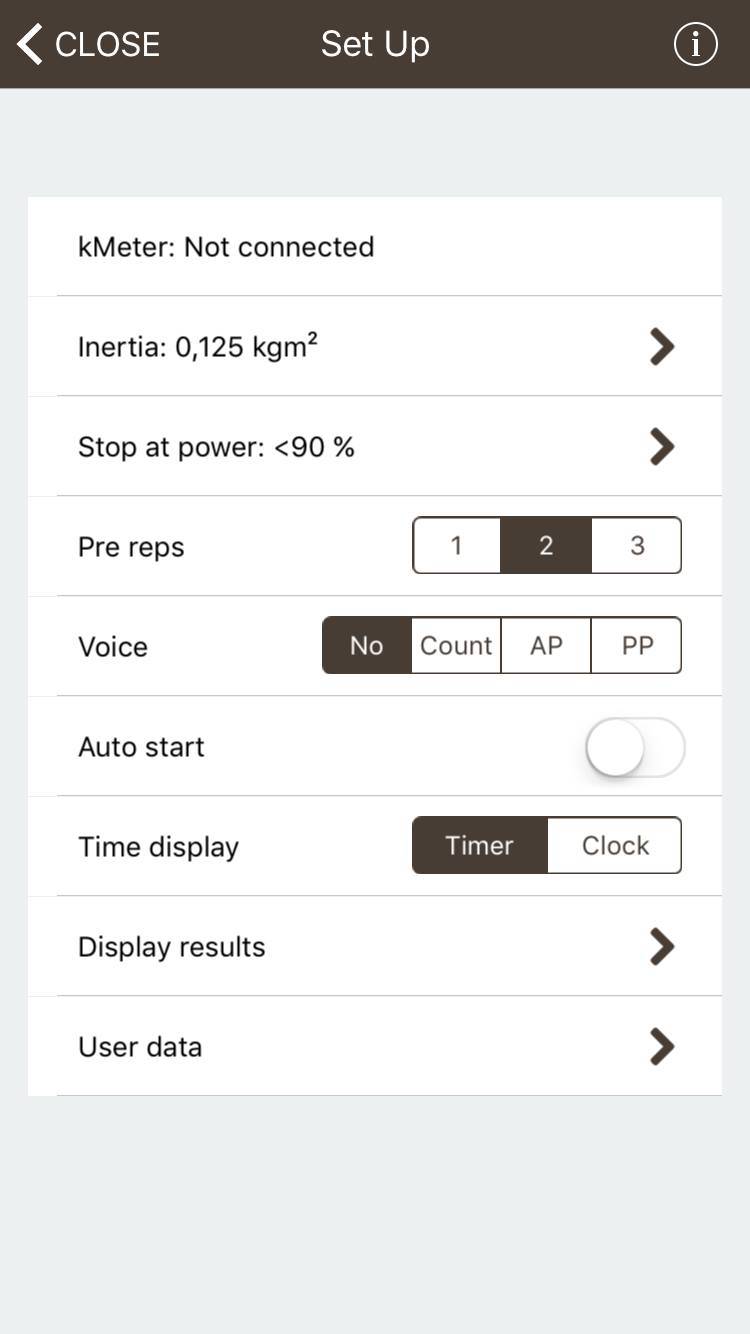Switch Time display to Clock

pyautogui.click(x=615, y=846)
